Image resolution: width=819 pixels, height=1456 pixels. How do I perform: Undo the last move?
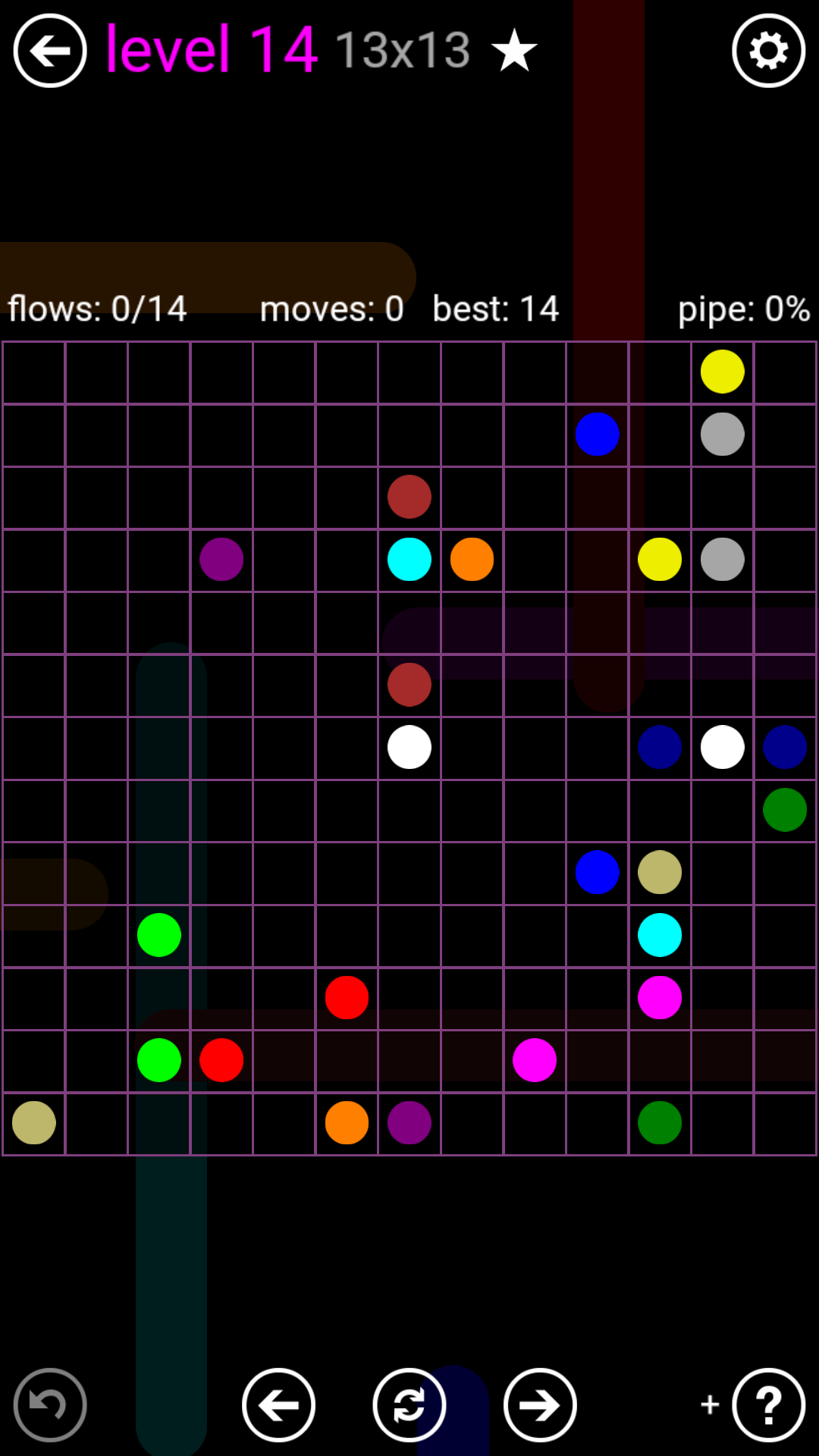(x=50, y=1405)
